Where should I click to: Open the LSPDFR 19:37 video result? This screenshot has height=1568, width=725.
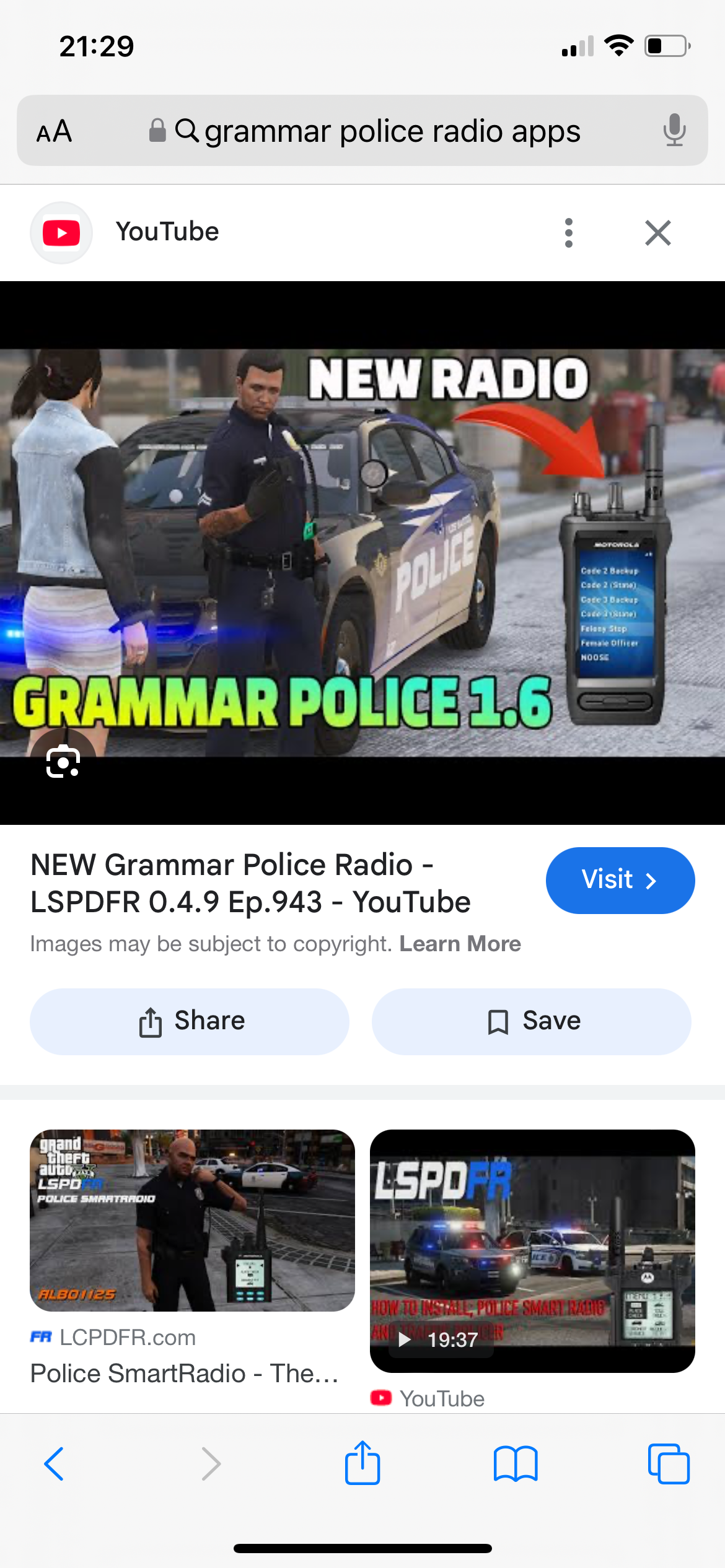point(532,1250)
